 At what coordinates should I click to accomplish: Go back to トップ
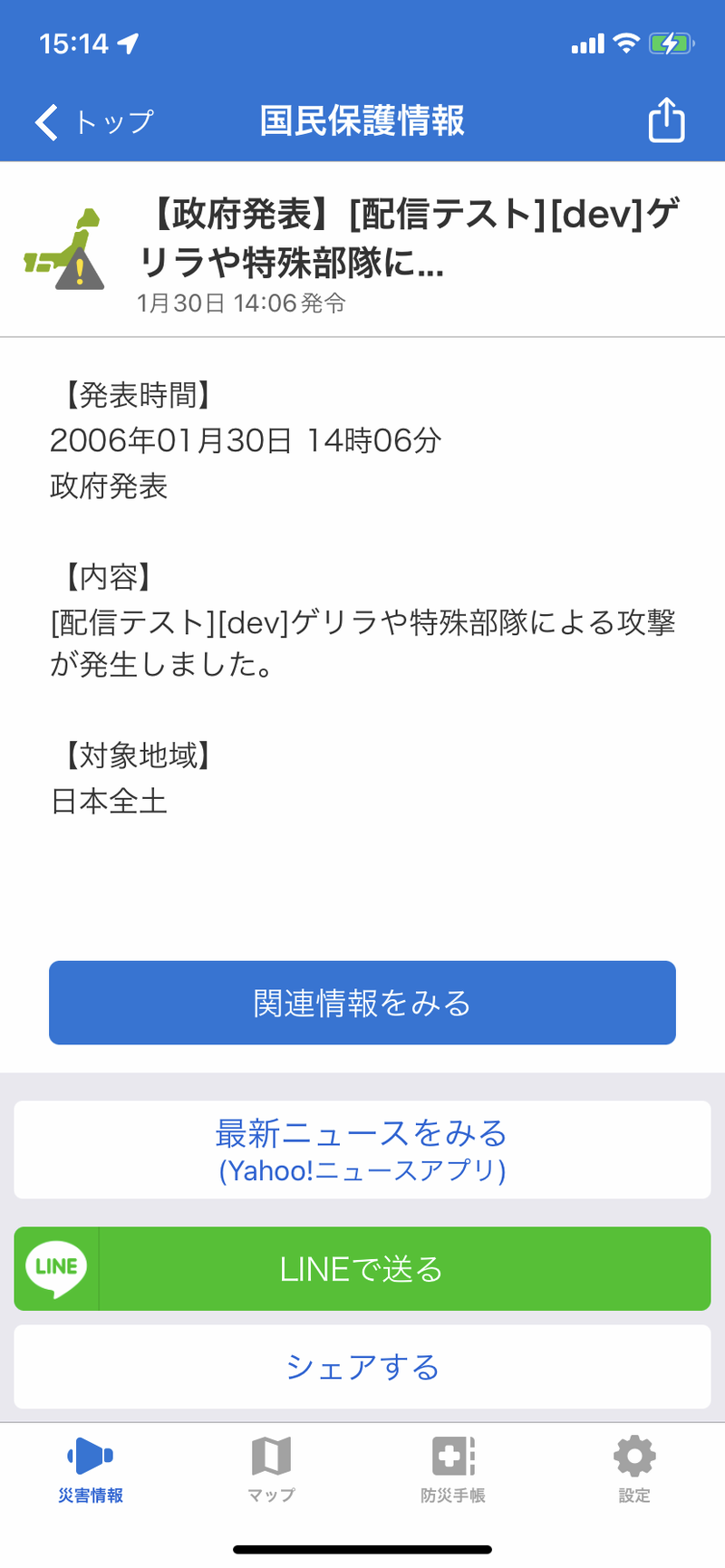coord(94,121)
